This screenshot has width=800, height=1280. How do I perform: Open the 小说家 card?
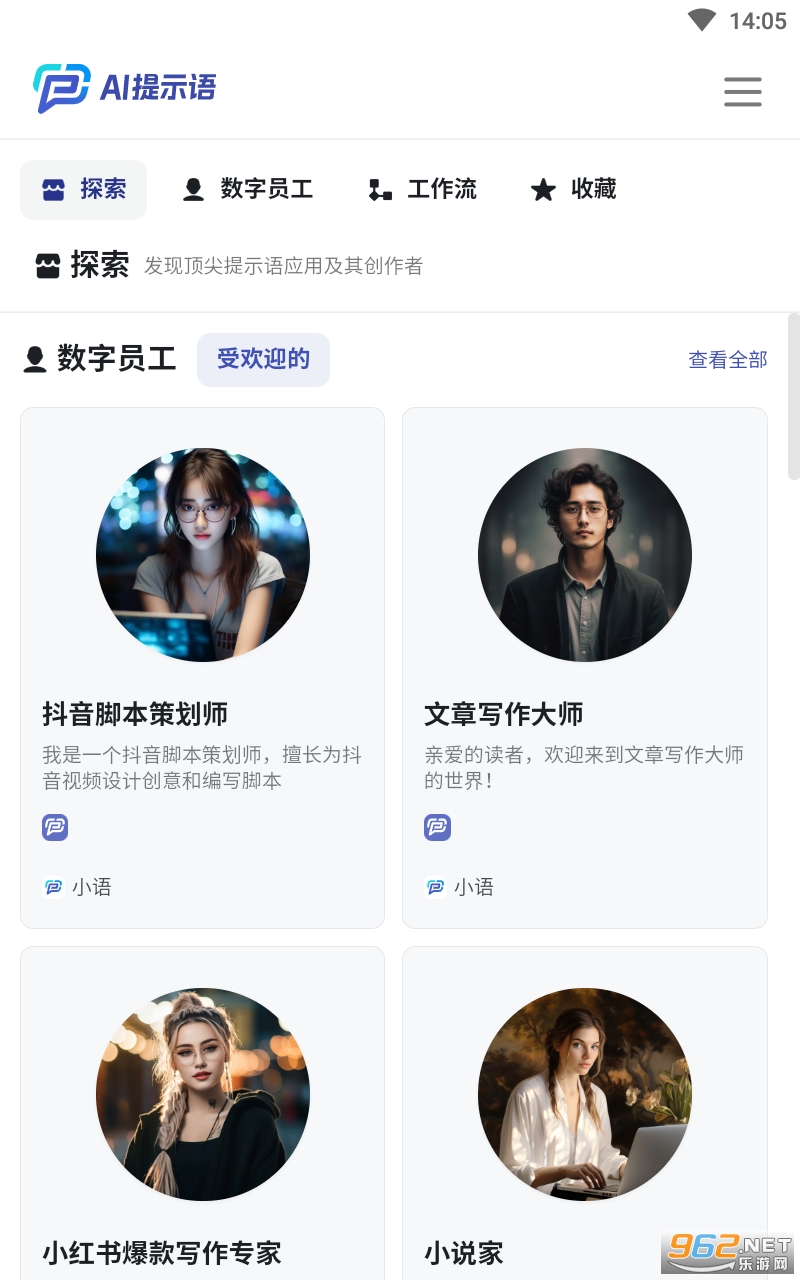coord(584,1110)
